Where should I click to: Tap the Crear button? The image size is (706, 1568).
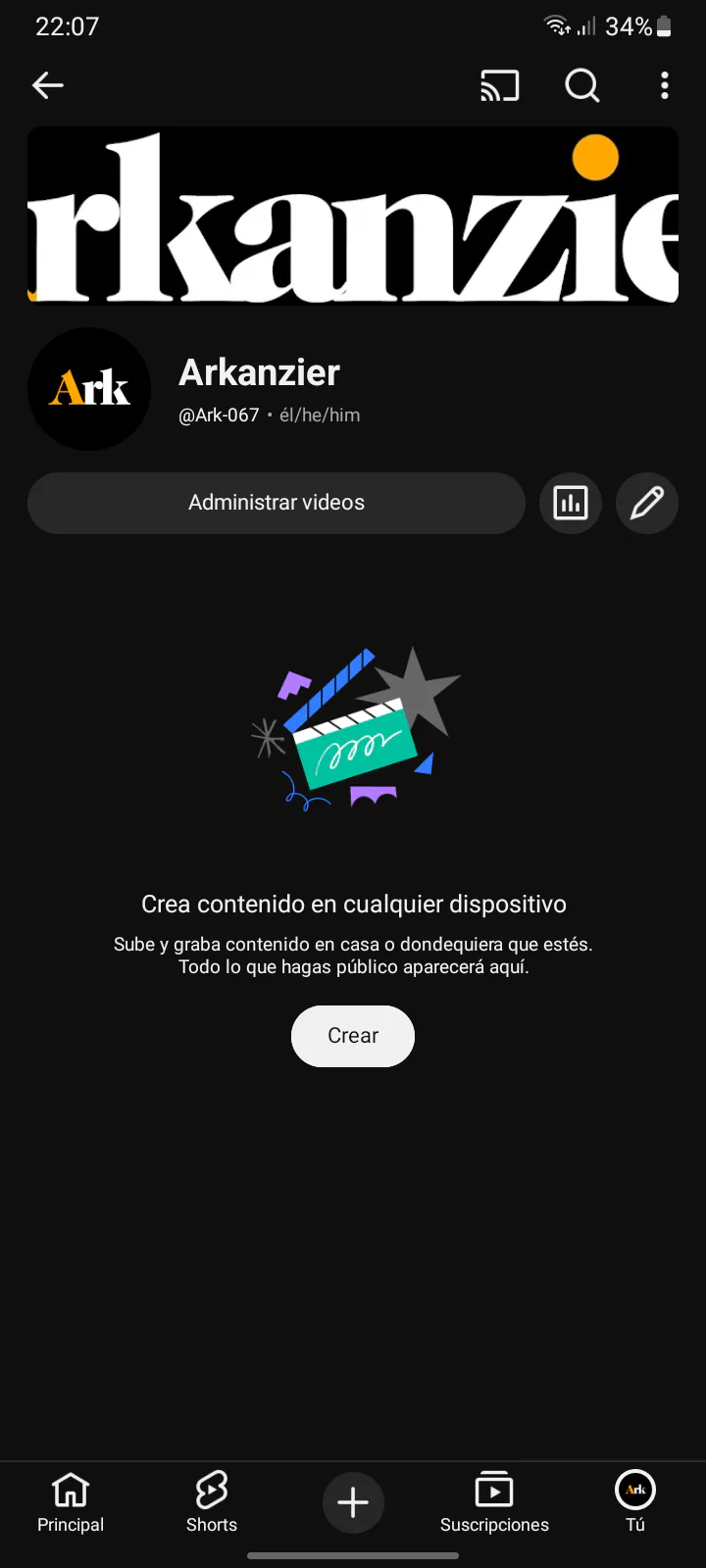point(353,1036)
